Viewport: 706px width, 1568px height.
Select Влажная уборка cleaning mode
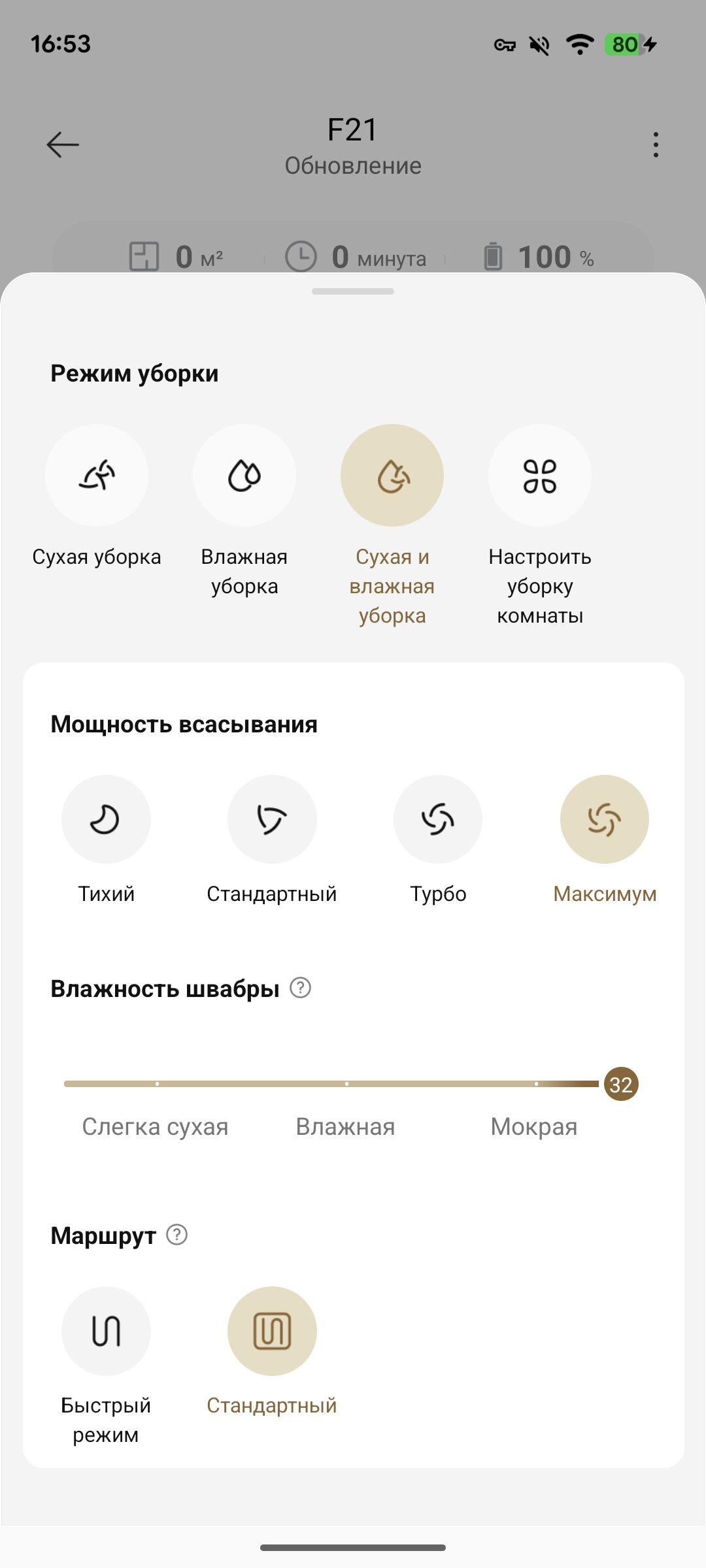(x=244, y=476)
